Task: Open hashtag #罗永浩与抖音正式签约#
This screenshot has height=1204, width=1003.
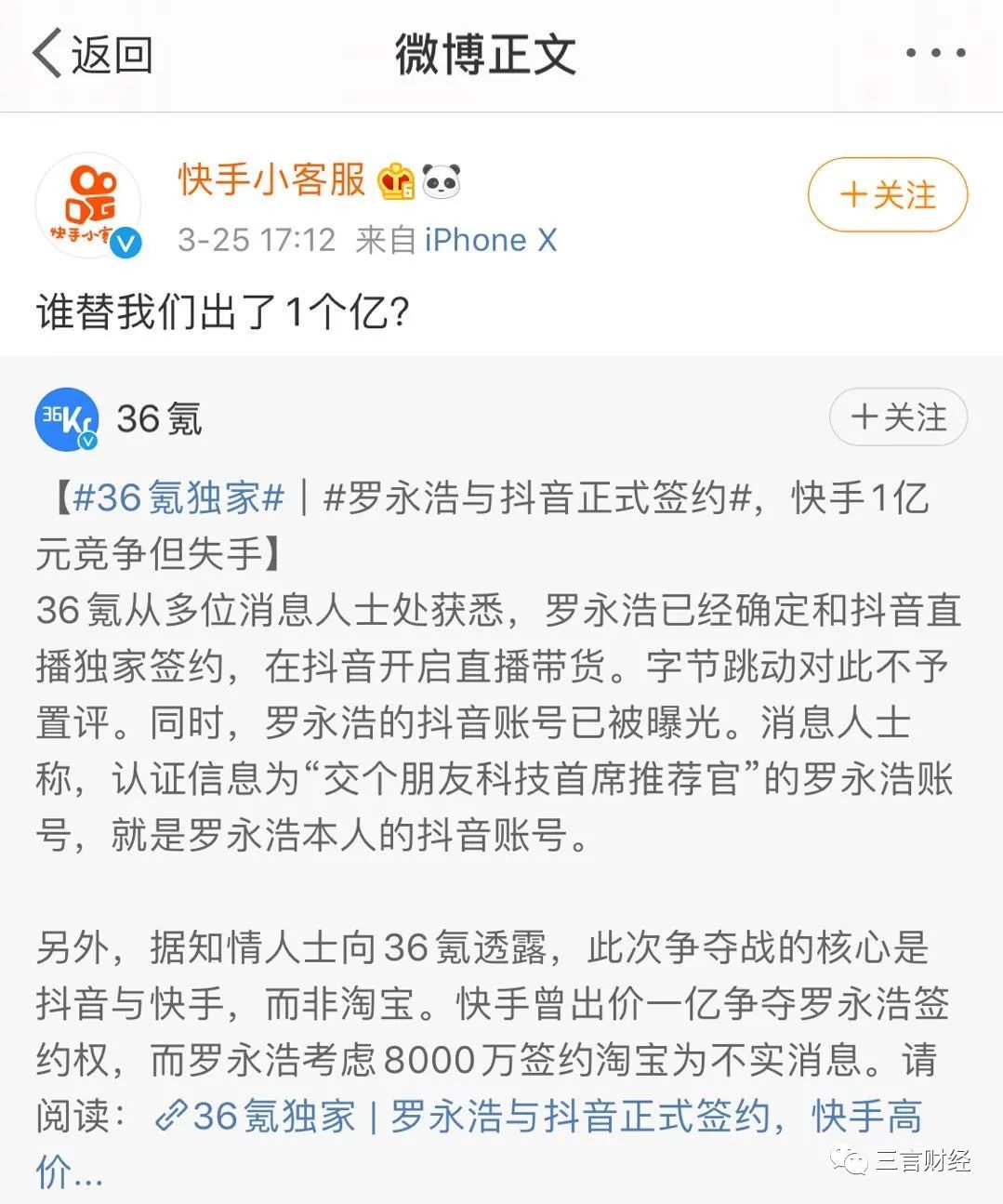Action: point(537,498)
